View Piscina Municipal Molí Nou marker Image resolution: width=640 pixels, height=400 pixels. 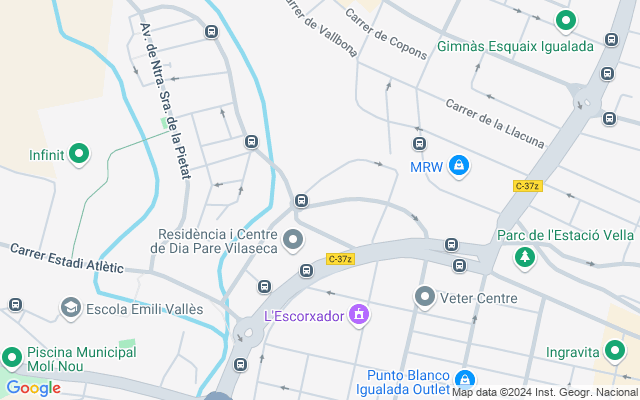pyautogui.click(x=12, y=356)
